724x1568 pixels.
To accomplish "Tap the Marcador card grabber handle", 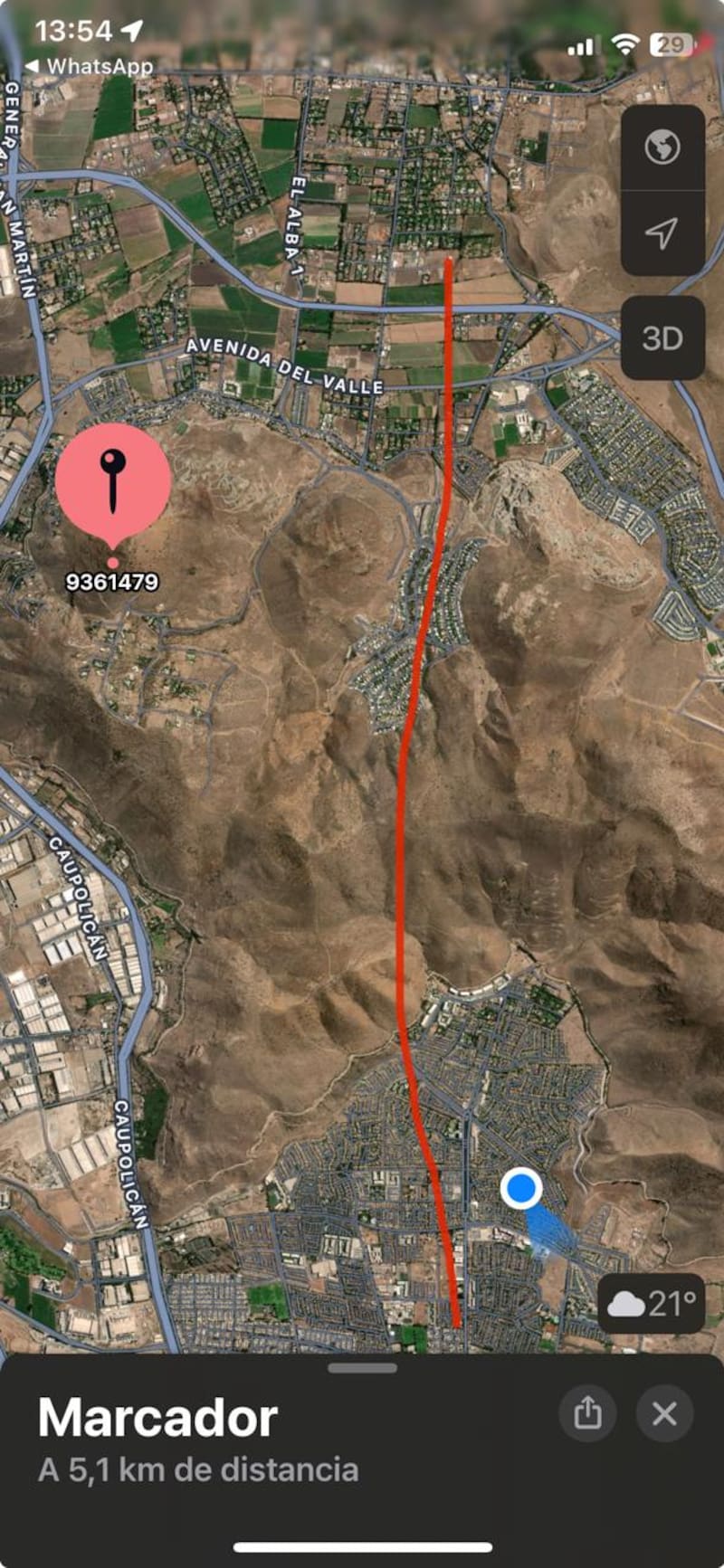I will pos(362,1368).
